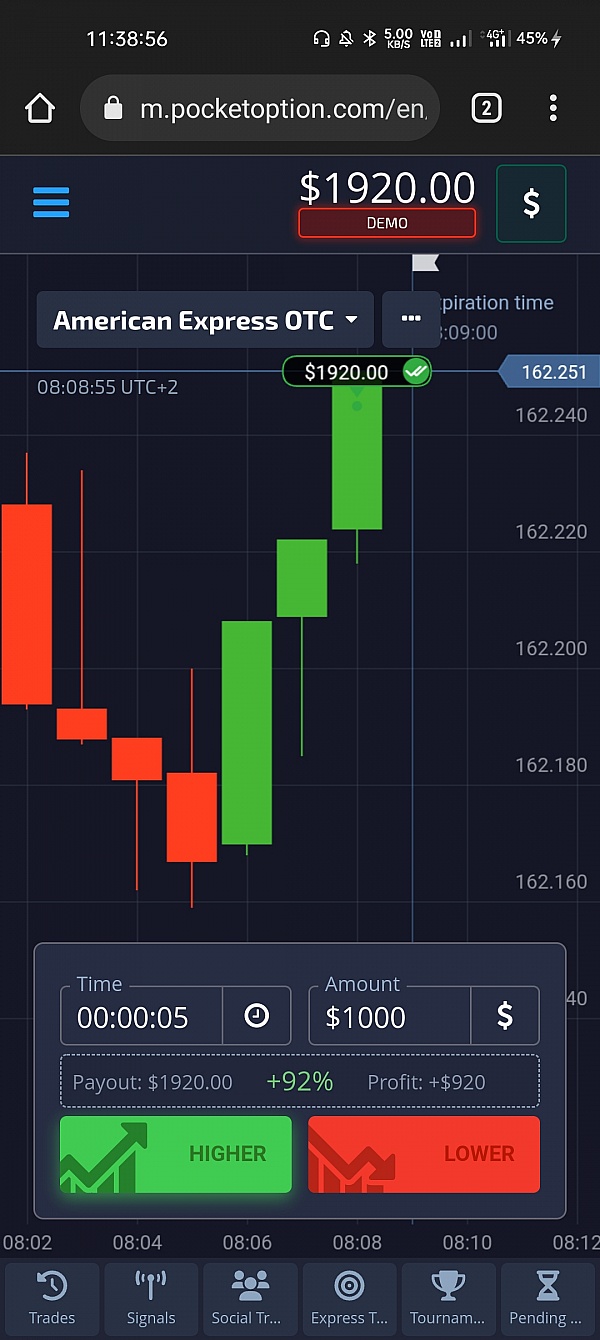This screenshot has height=1340, width=600.
Task: Tap the dollar deposit button in header
Action: (x=531, y=204)
